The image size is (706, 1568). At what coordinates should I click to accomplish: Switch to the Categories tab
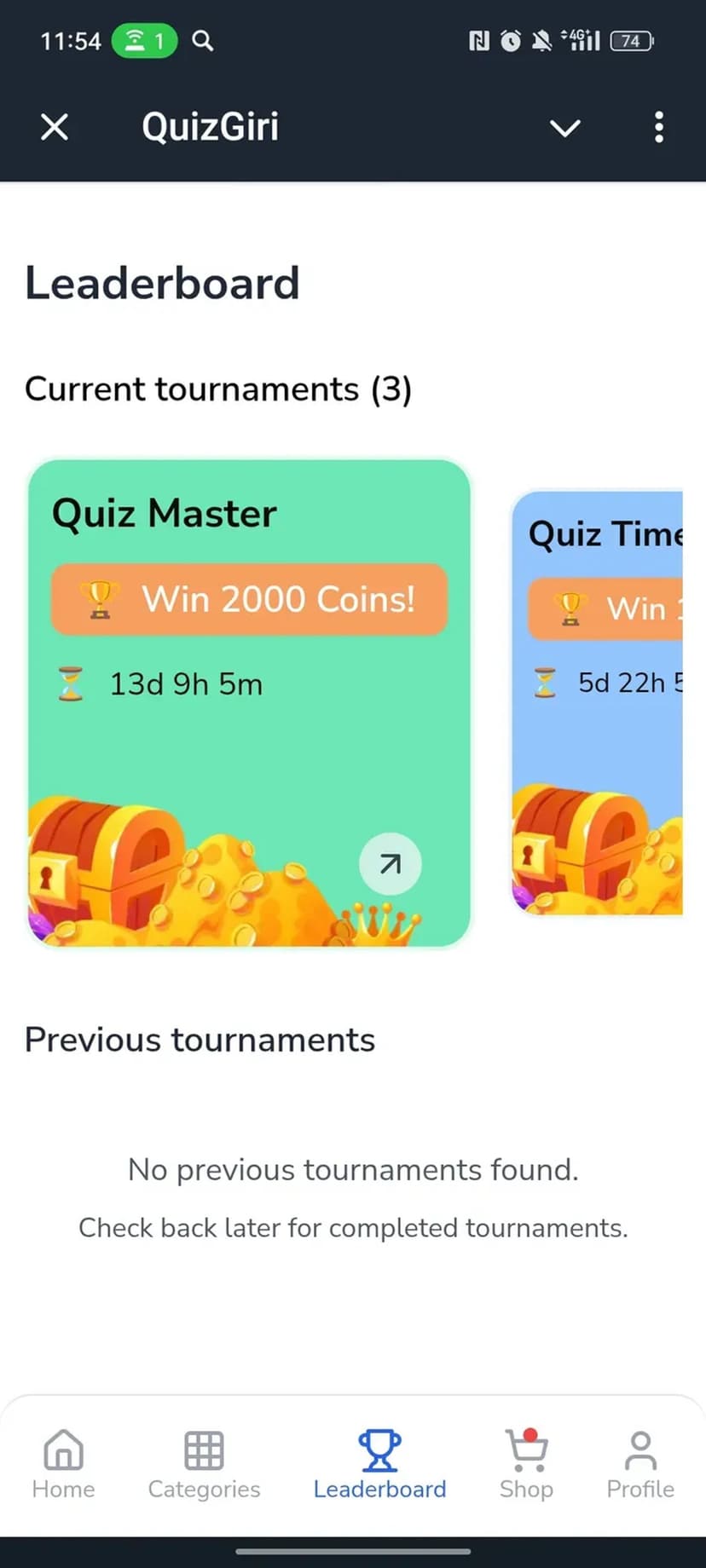pos(204,1465)
